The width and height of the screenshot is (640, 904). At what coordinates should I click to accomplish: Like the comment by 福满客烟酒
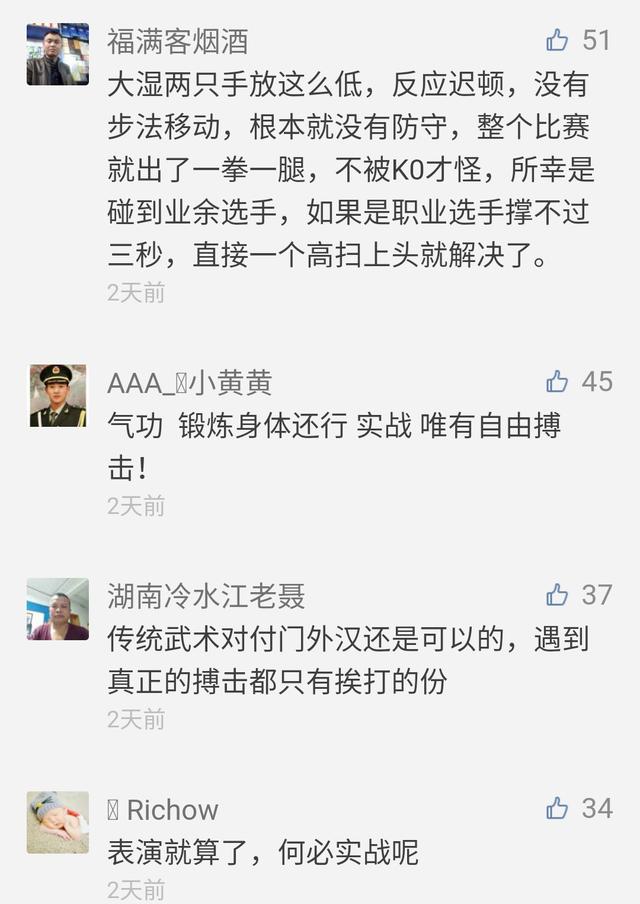(557, 40)
